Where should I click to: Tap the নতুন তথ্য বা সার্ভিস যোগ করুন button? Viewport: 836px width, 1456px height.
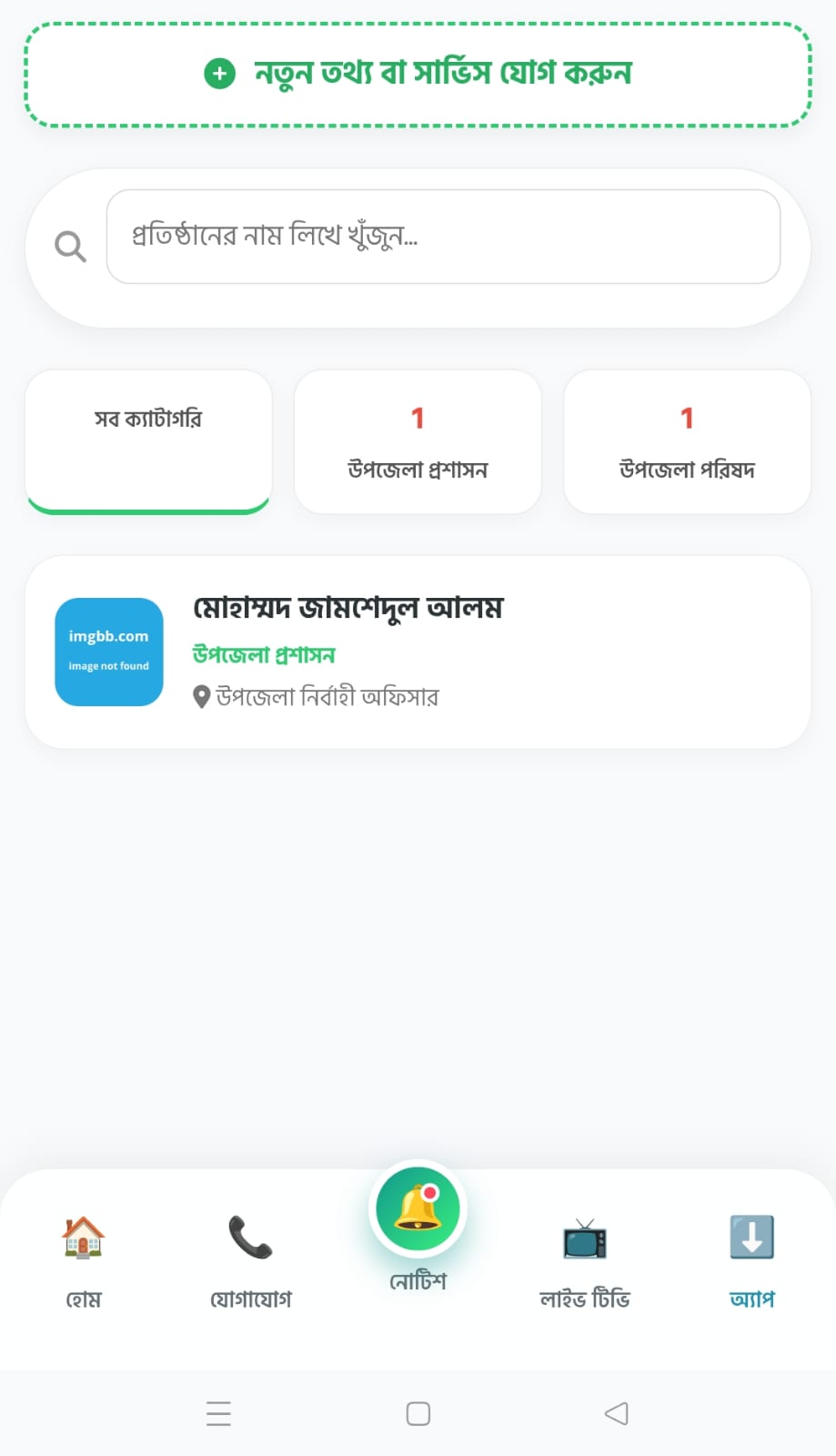click(418, 74)
